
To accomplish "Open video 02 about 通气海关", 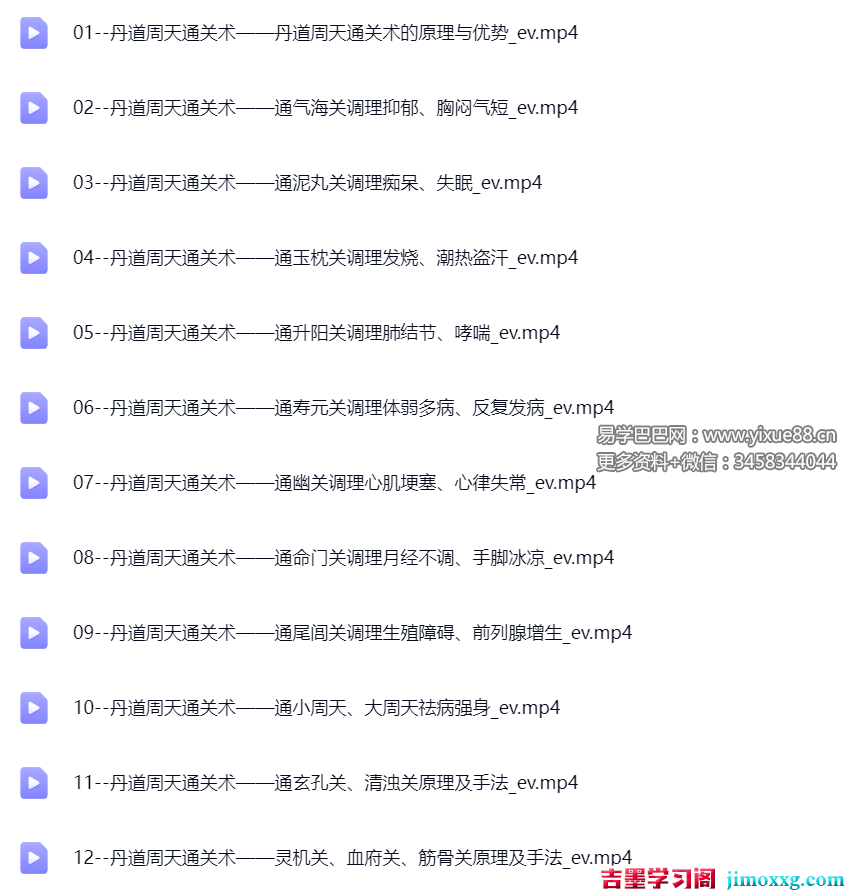I will point(325,108).
